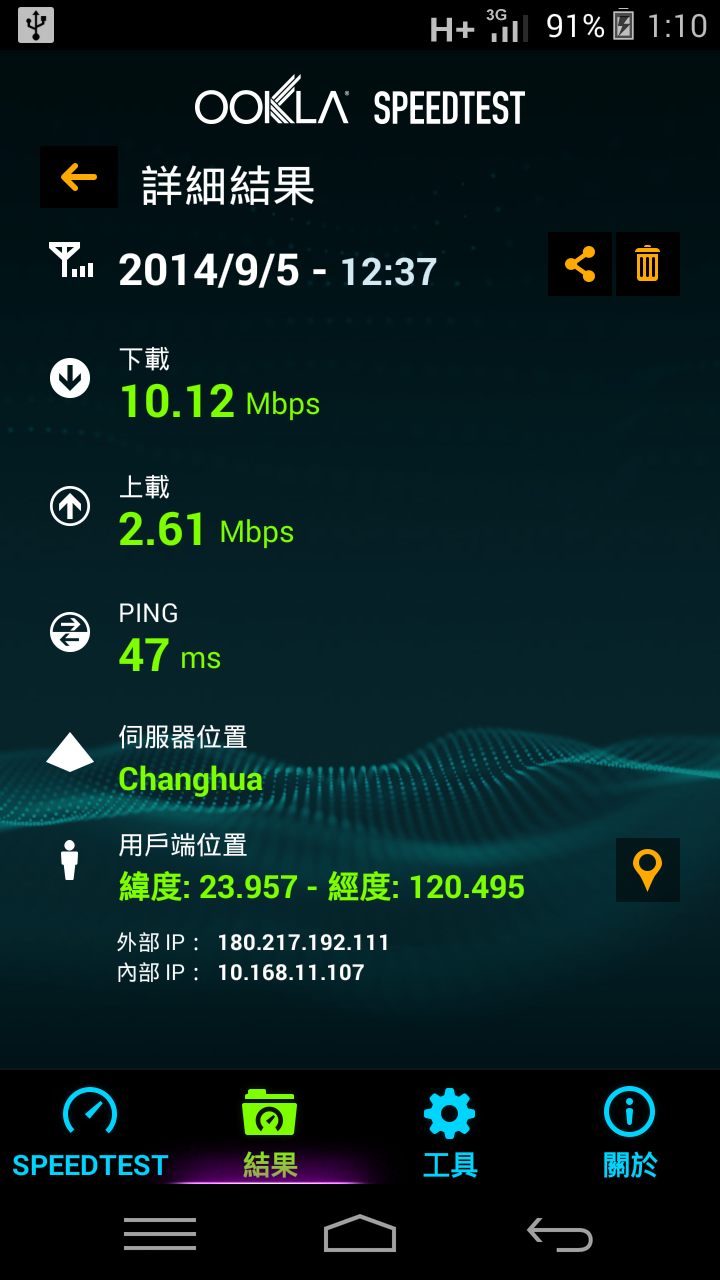Go back from the 詳細結果 screen

click(79, 177)
